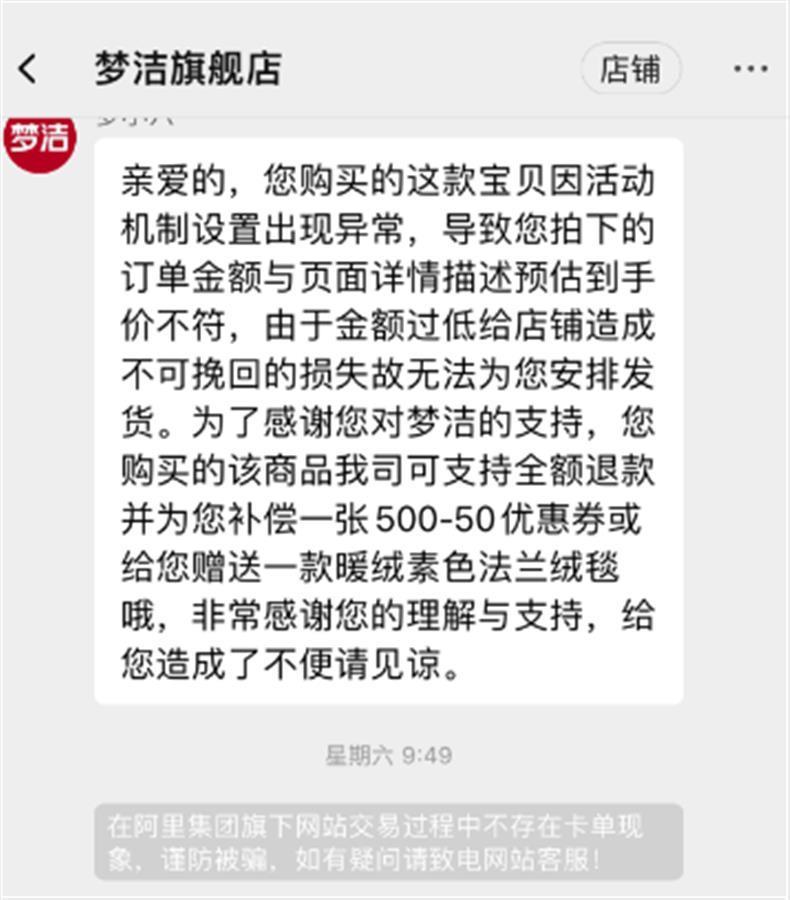
Task: Tap the 梦洁 store avatar
Action: tap(41, 139)
